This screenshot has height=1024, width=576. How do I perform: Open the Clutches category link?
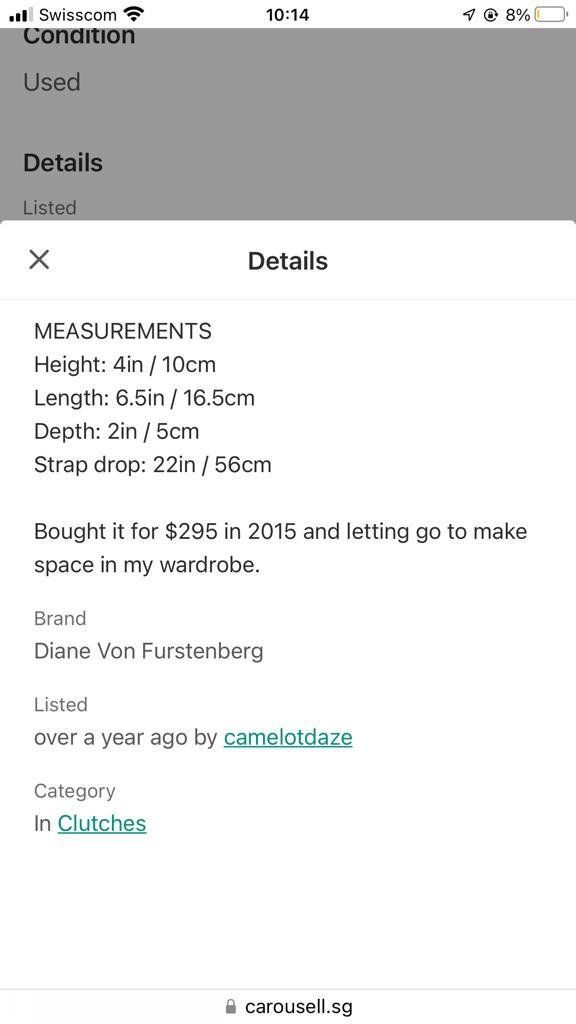point(102,823)
